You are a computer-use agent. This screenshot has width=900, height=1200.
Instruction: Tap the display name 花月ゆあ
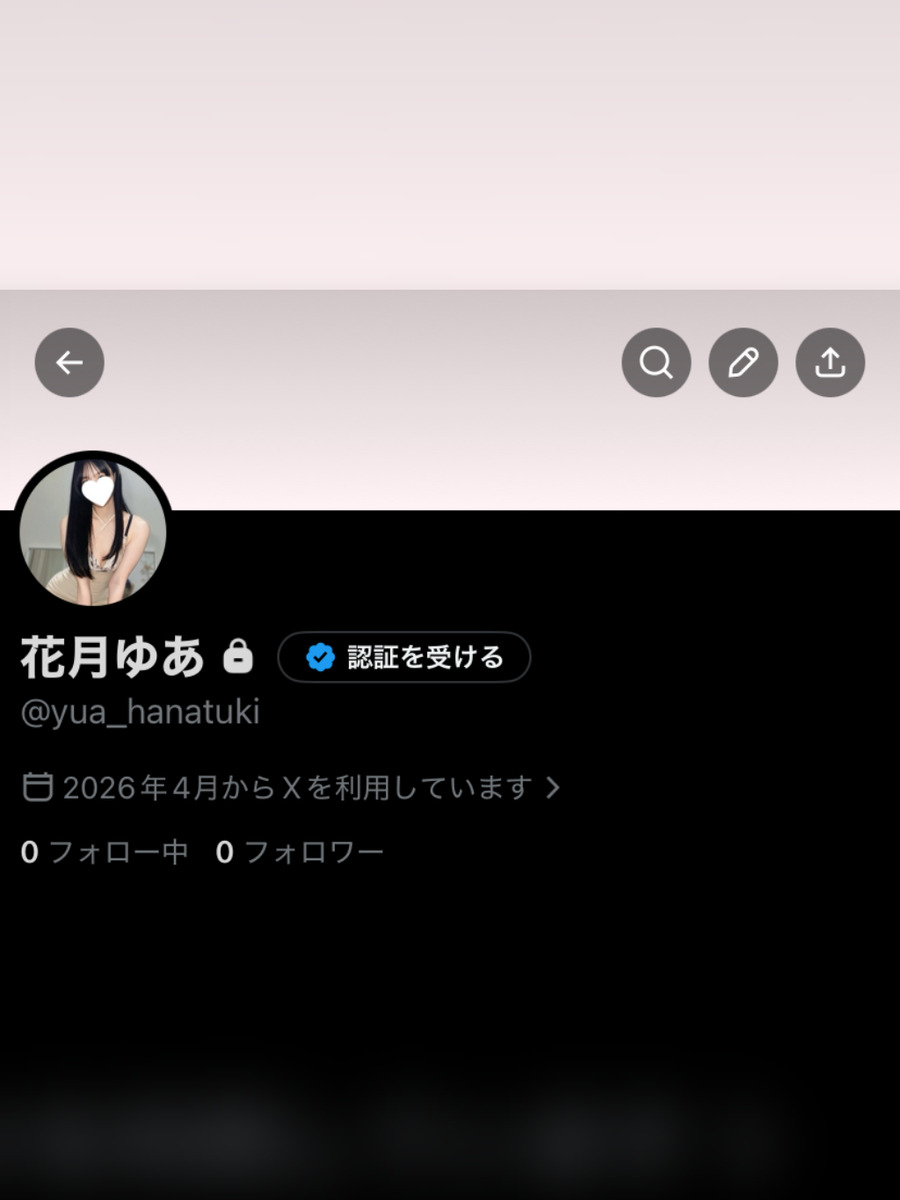[110, 657]
